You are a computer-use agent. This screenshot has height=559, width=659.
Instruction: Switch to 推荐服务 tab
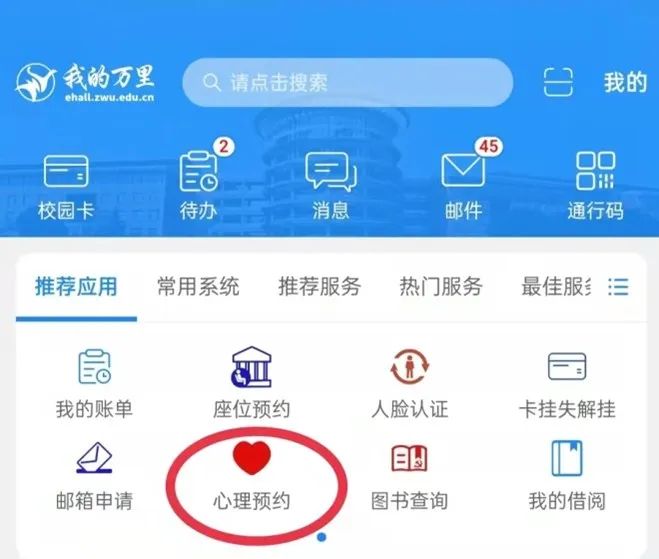pyautogui.click(x=319, y=287)
